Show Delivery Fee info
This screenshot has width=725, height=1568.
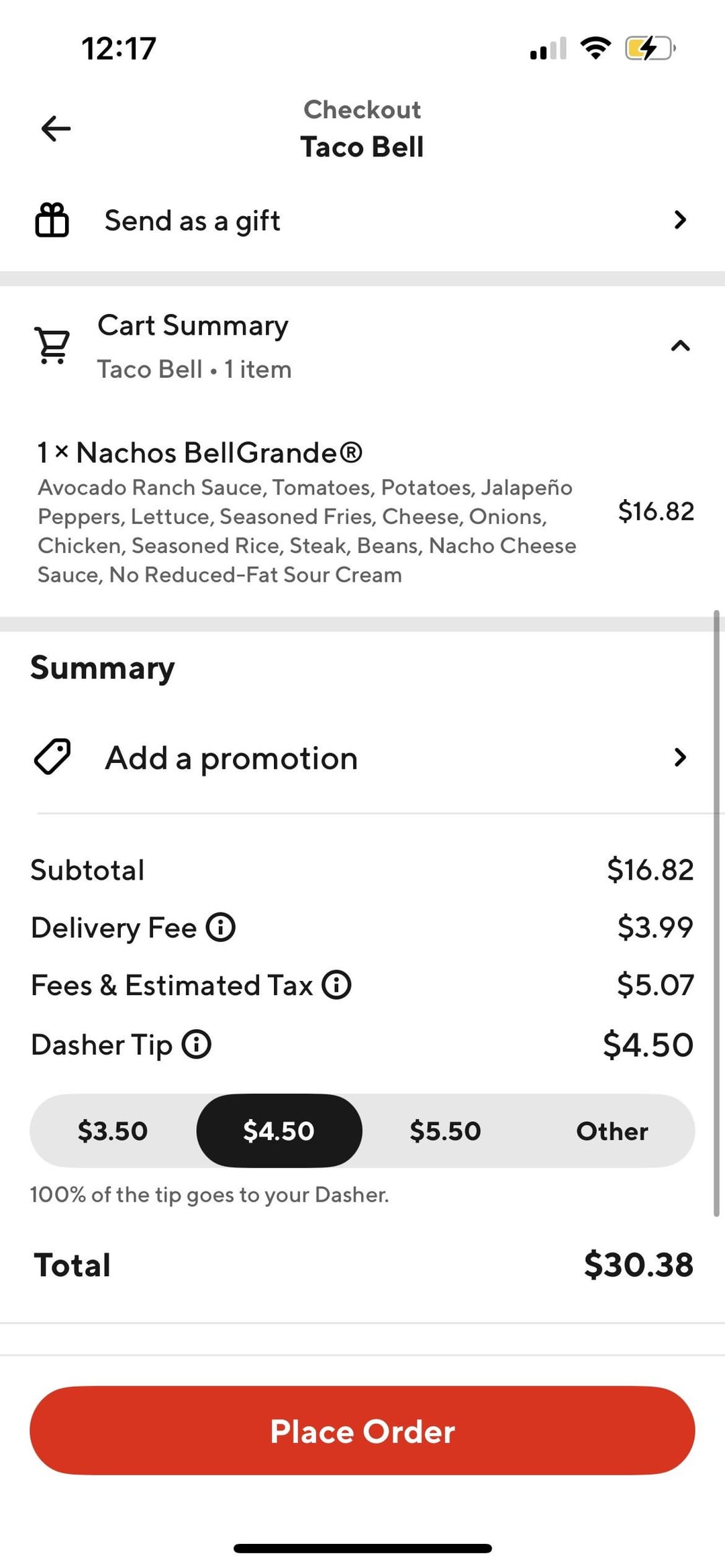click(x=221, y=927)
